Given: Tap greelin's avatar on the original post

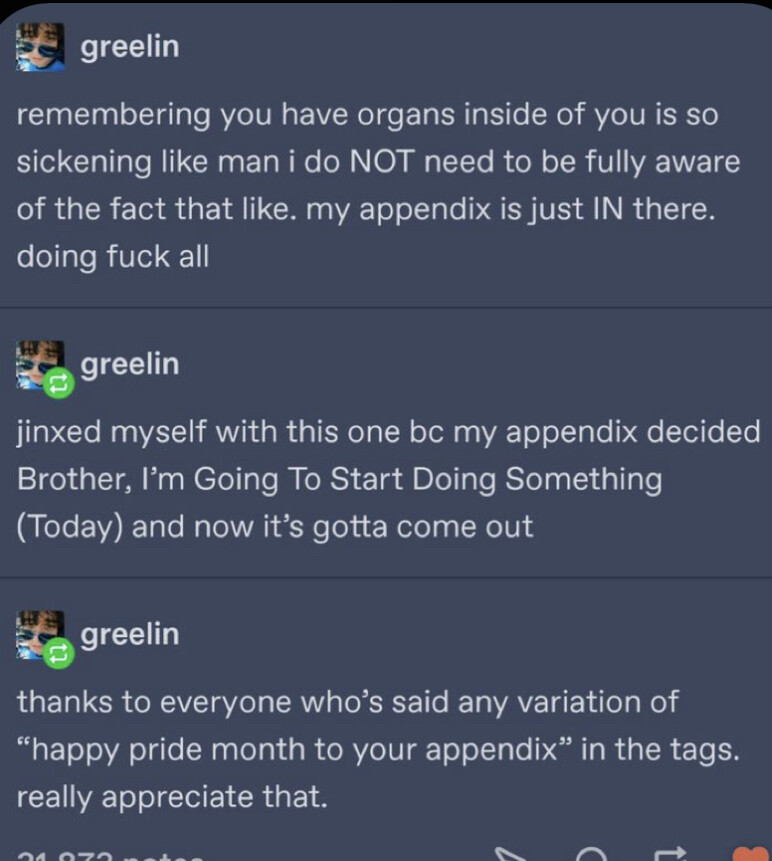Looking at the screenshot, I should point(41,47).
